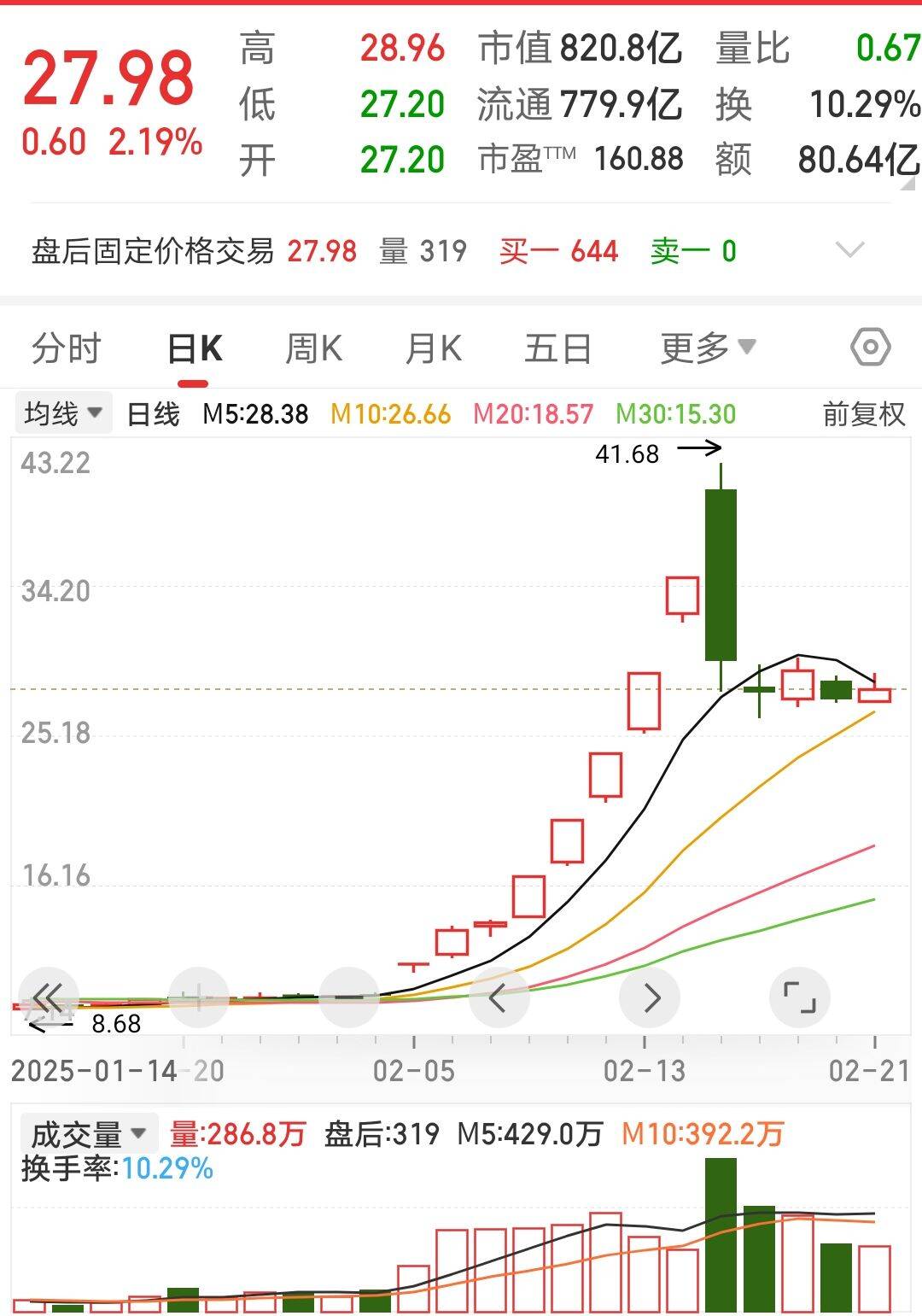Open chart settings hexagon icon

870,348
